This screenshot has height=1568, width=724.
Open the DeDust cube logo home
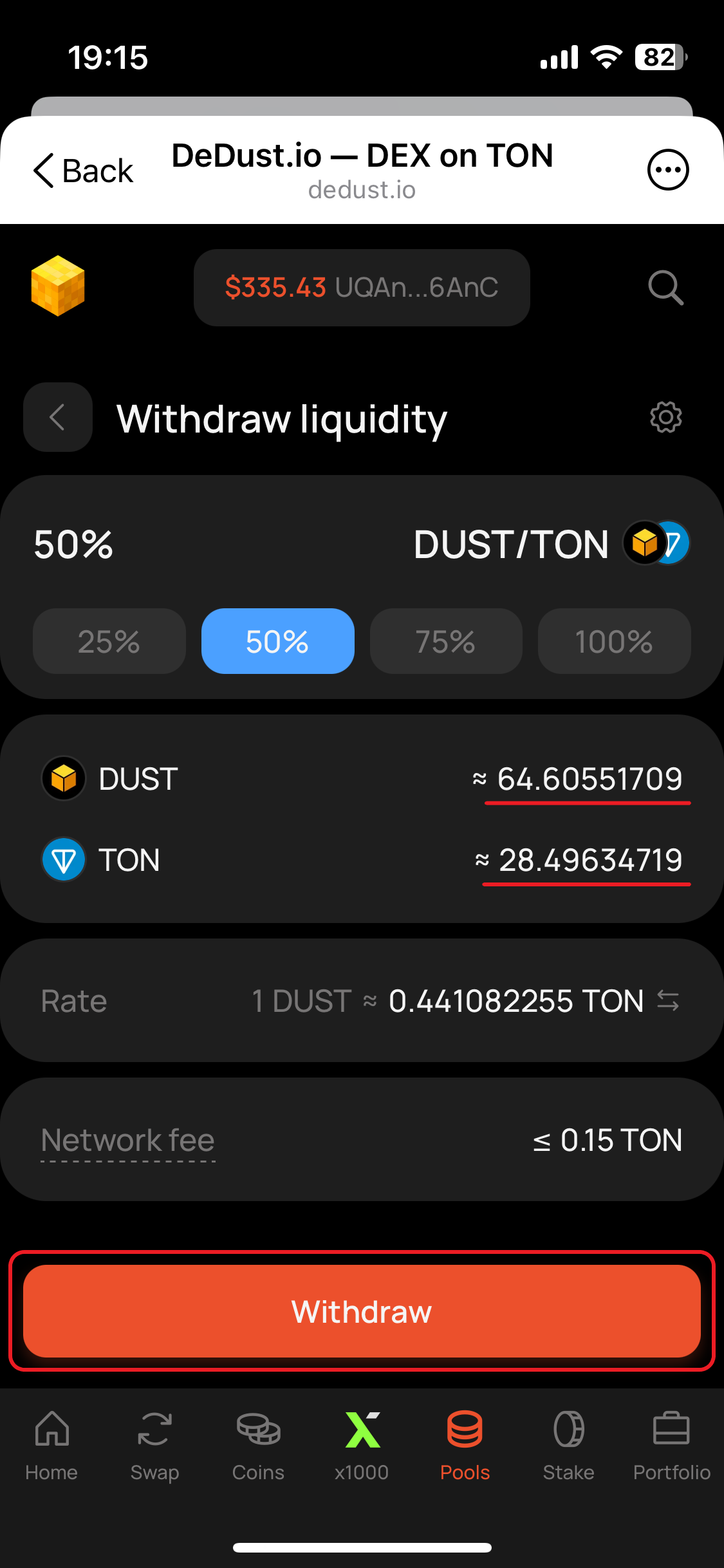[58, 286]
